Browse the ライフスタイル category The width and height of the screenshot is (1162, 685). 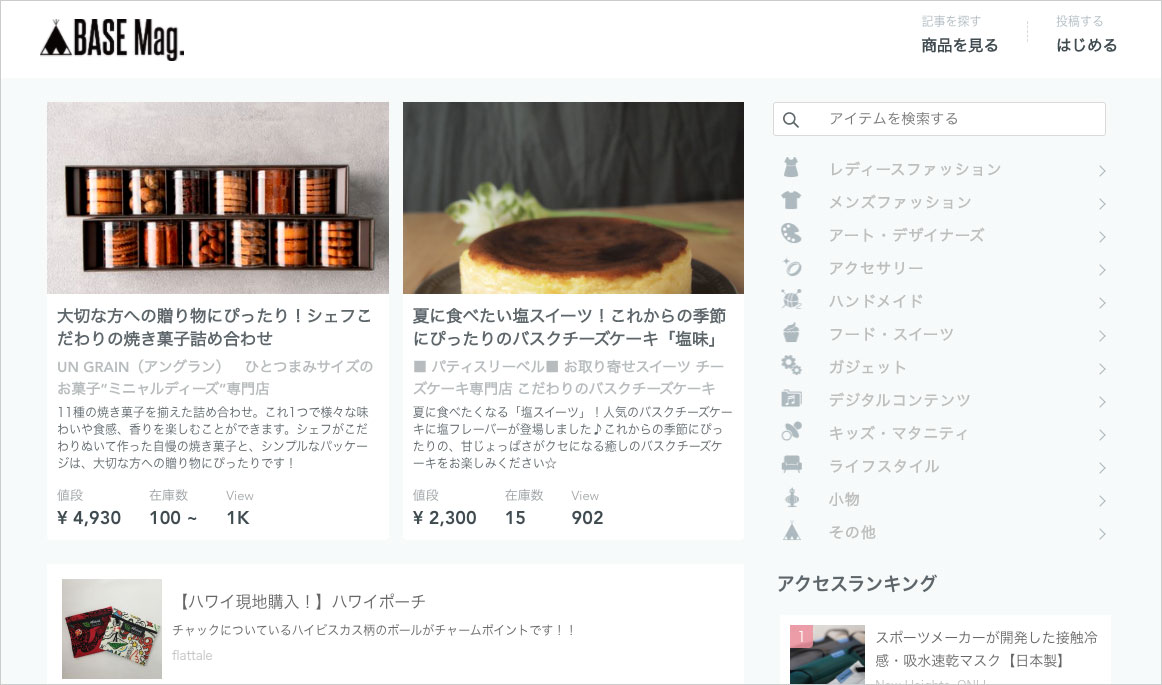883,467
